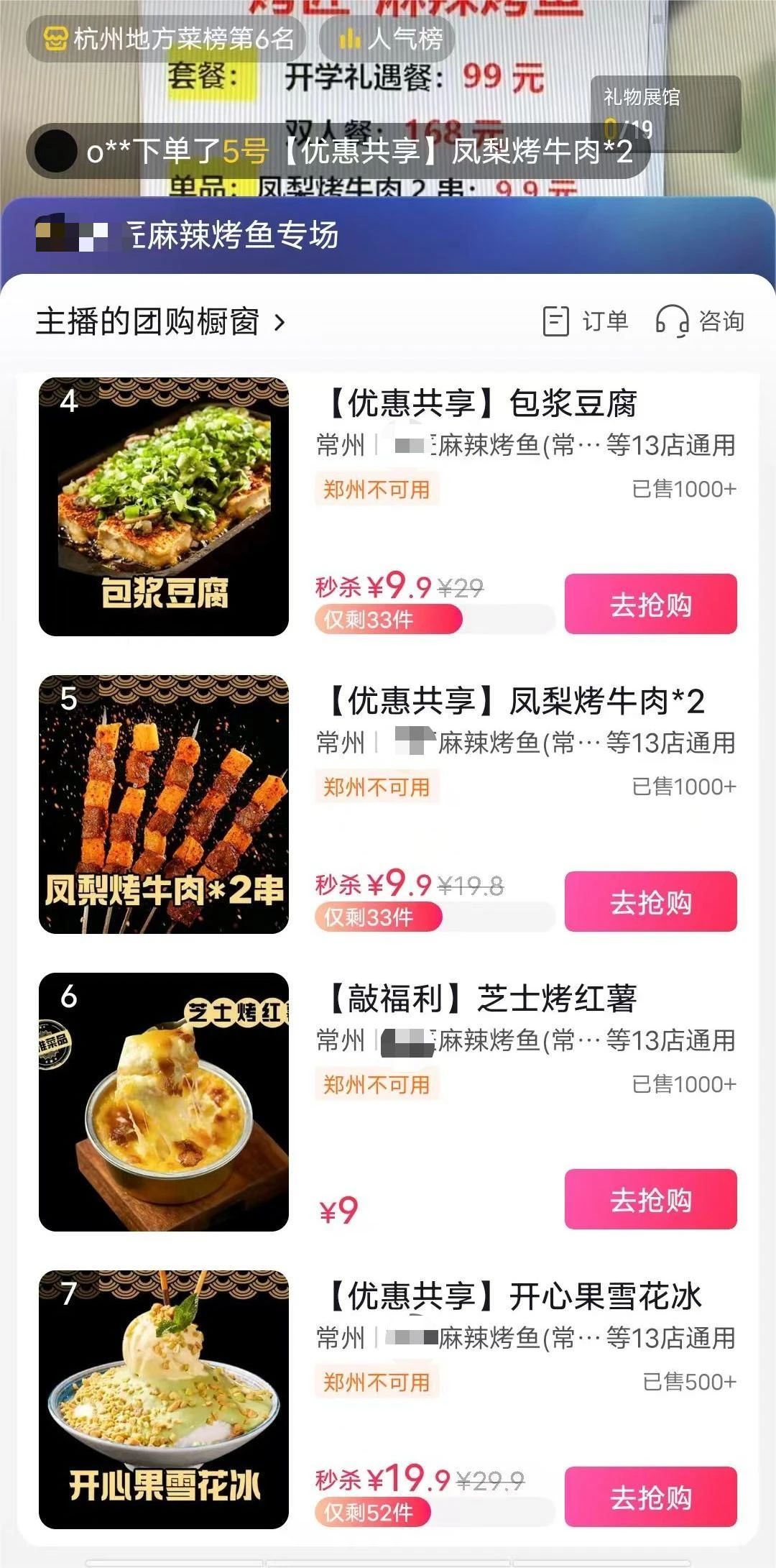Open the 芝士烤红薯 product image

(164, 1102)
